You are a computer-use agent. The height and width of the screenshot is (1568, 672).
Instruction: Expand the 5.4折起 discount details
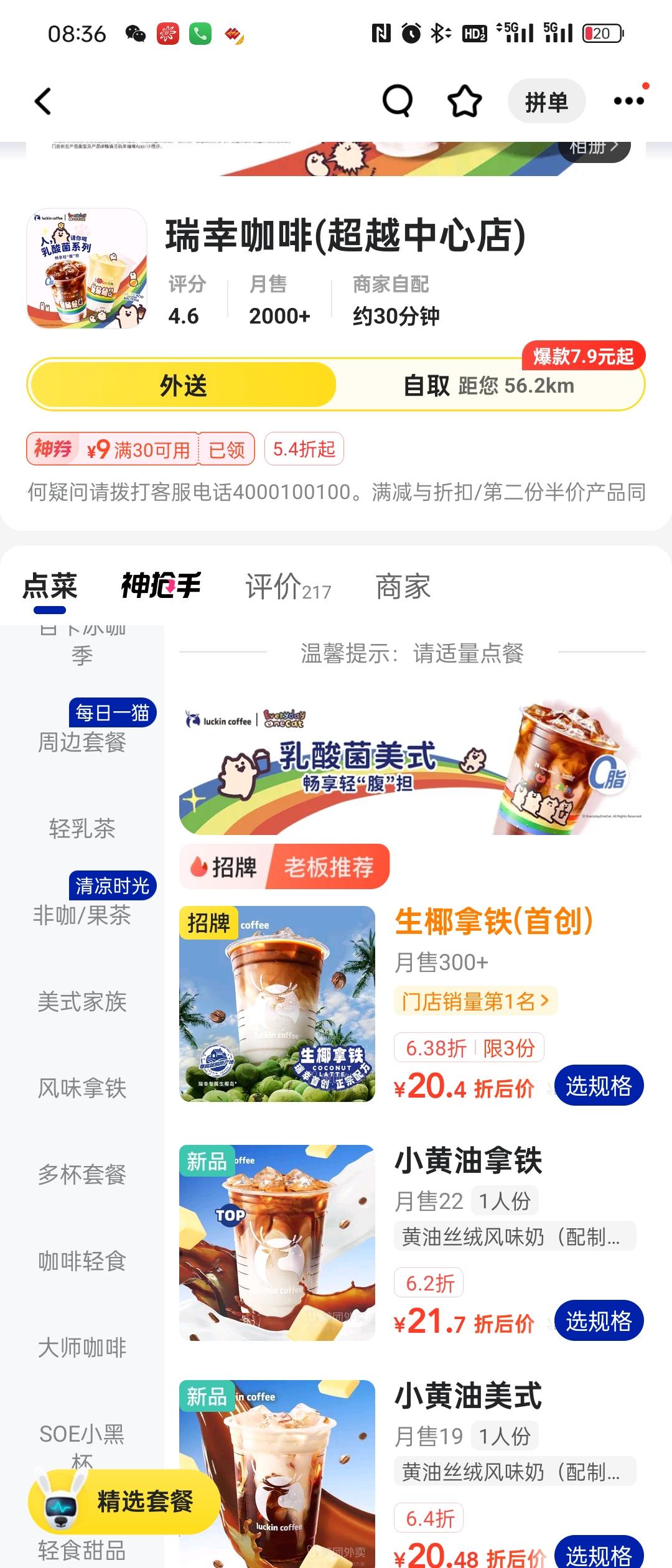tap(304, 449)
